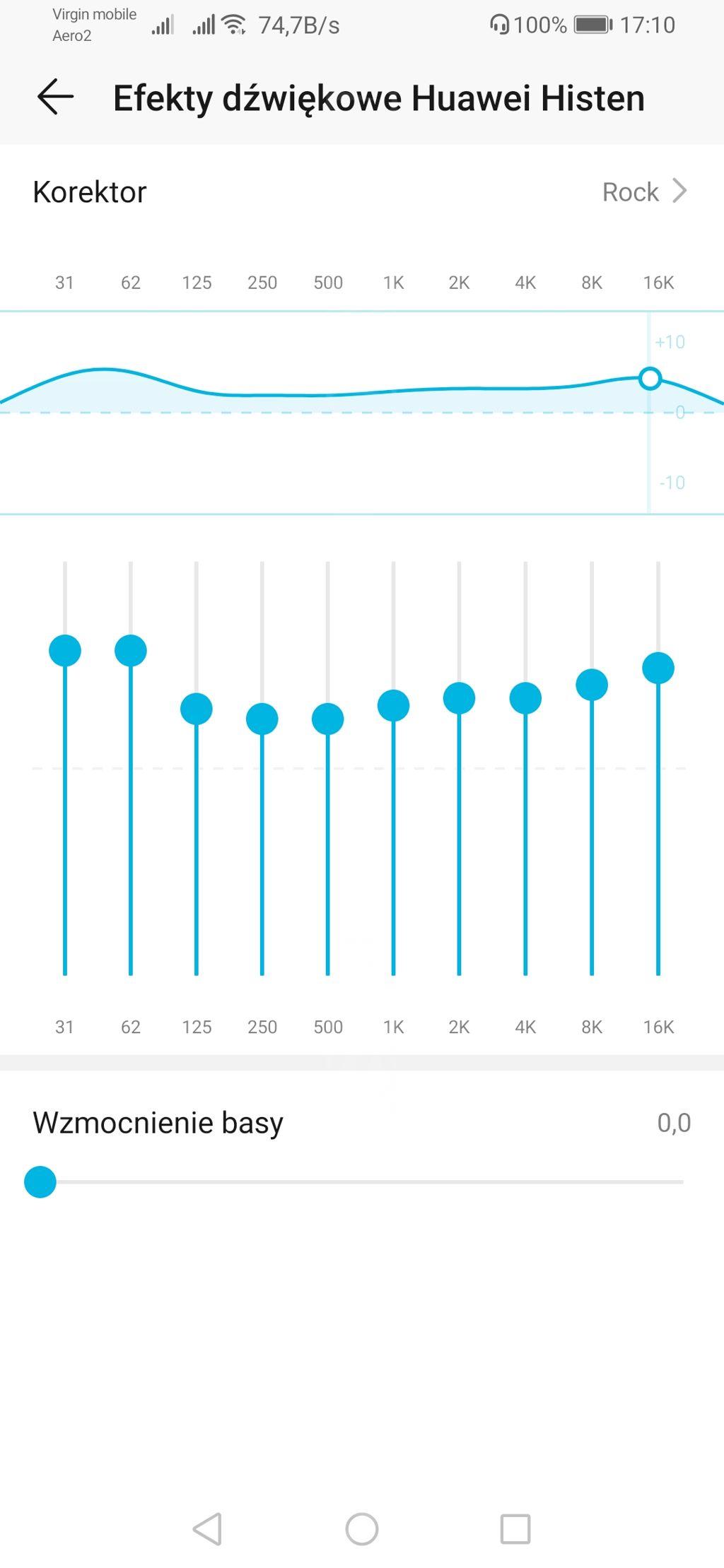
Task: Tap the 8K equalizer slider knob
Action: point(592,684)
